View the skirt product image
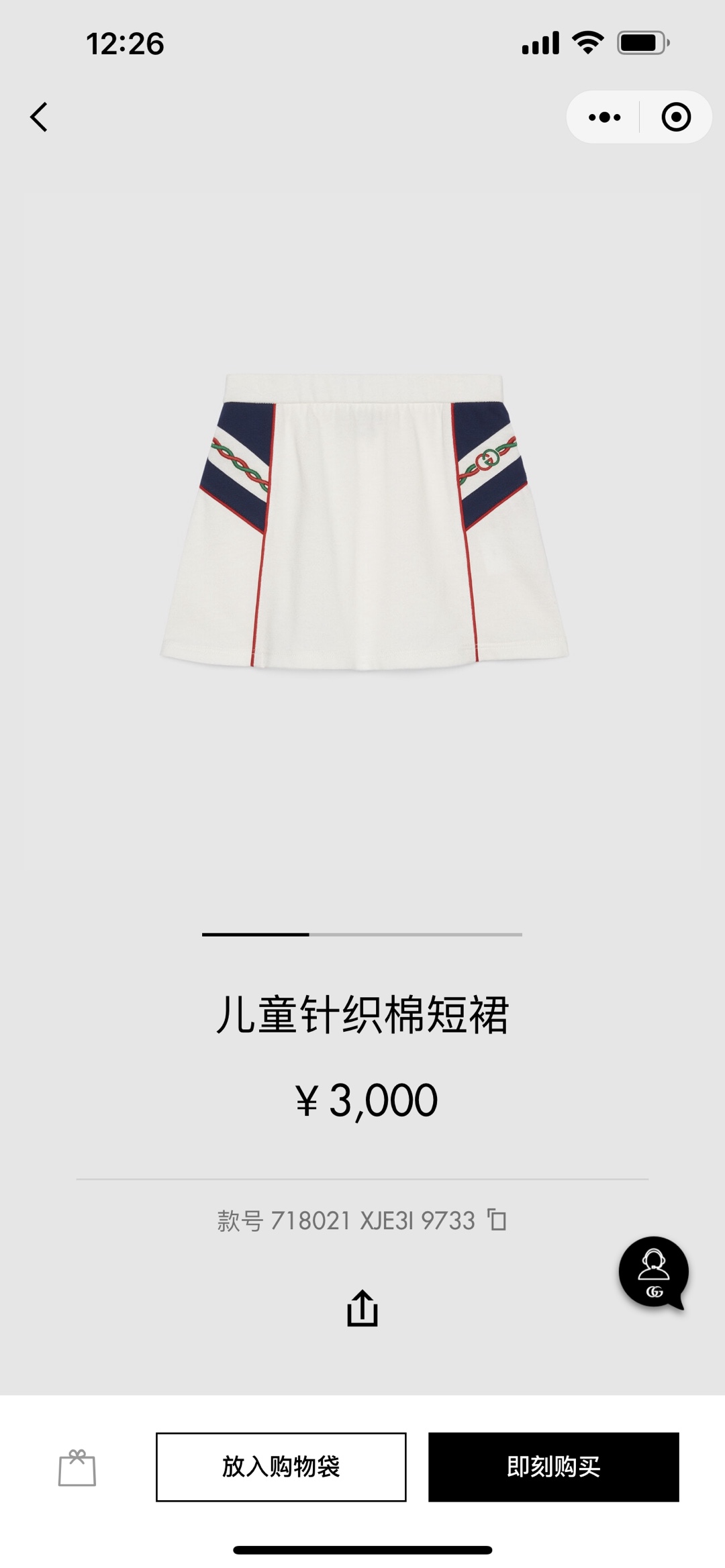Screen dimensions: 725x1568 click(x=362, y=523)
